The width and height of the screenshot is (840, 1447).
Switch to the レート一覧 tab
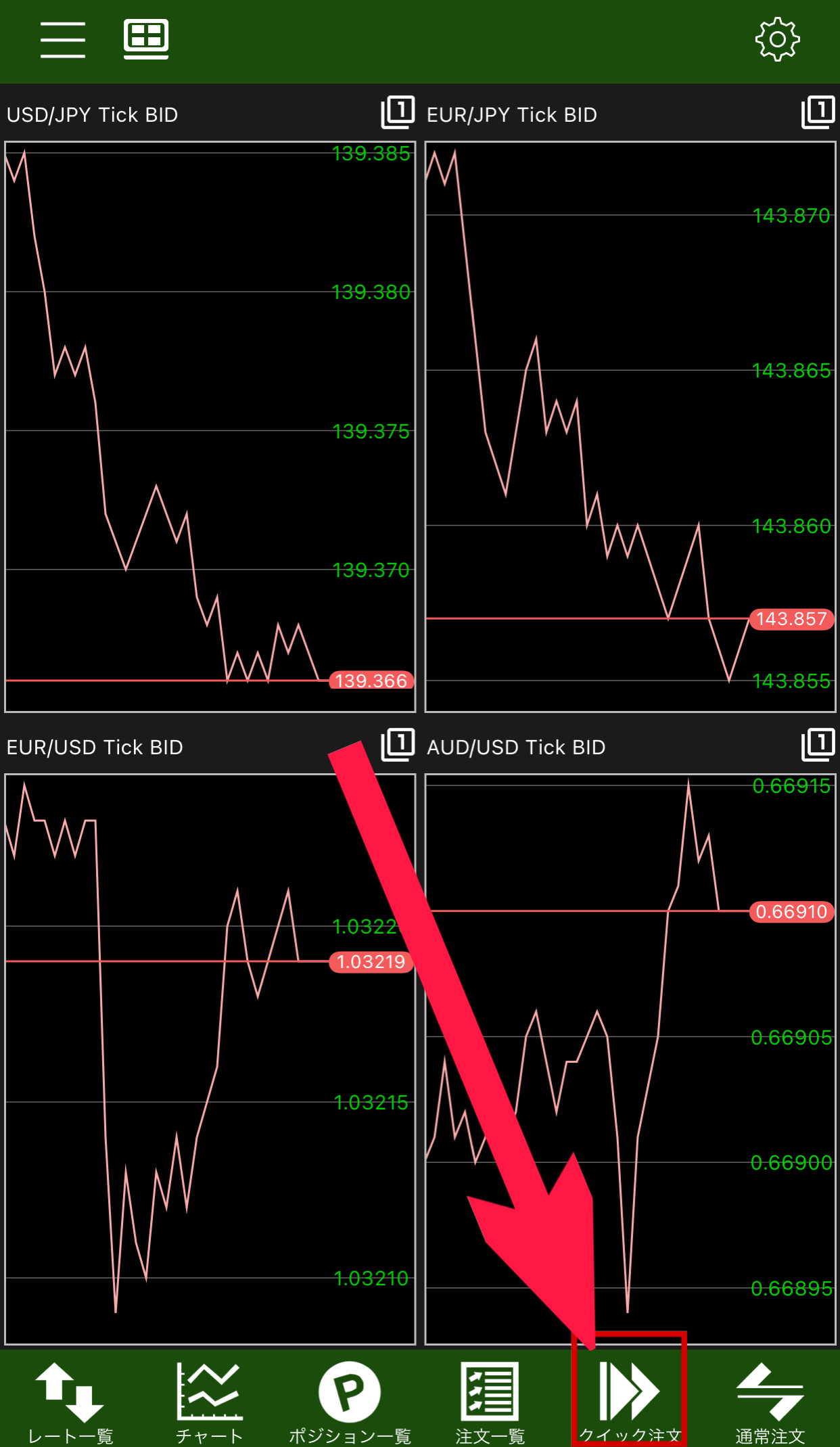click(70, 1400)
